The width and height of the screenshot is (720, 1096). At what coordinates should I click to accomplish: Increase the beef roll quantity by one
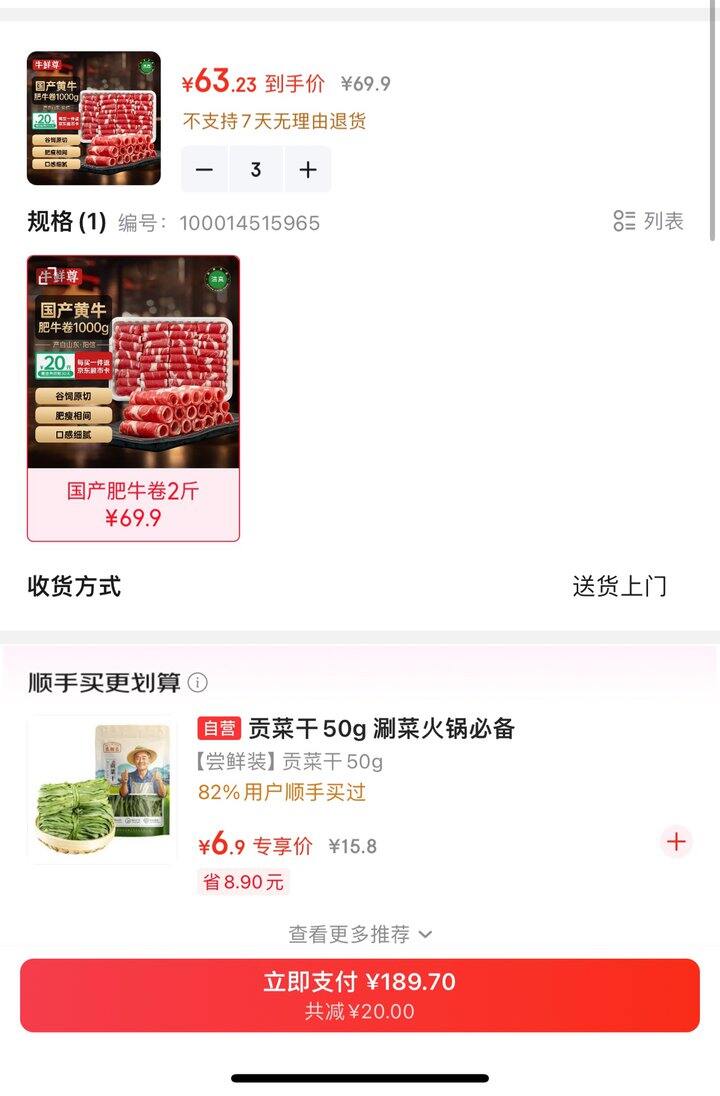click(x=308, y=170)
